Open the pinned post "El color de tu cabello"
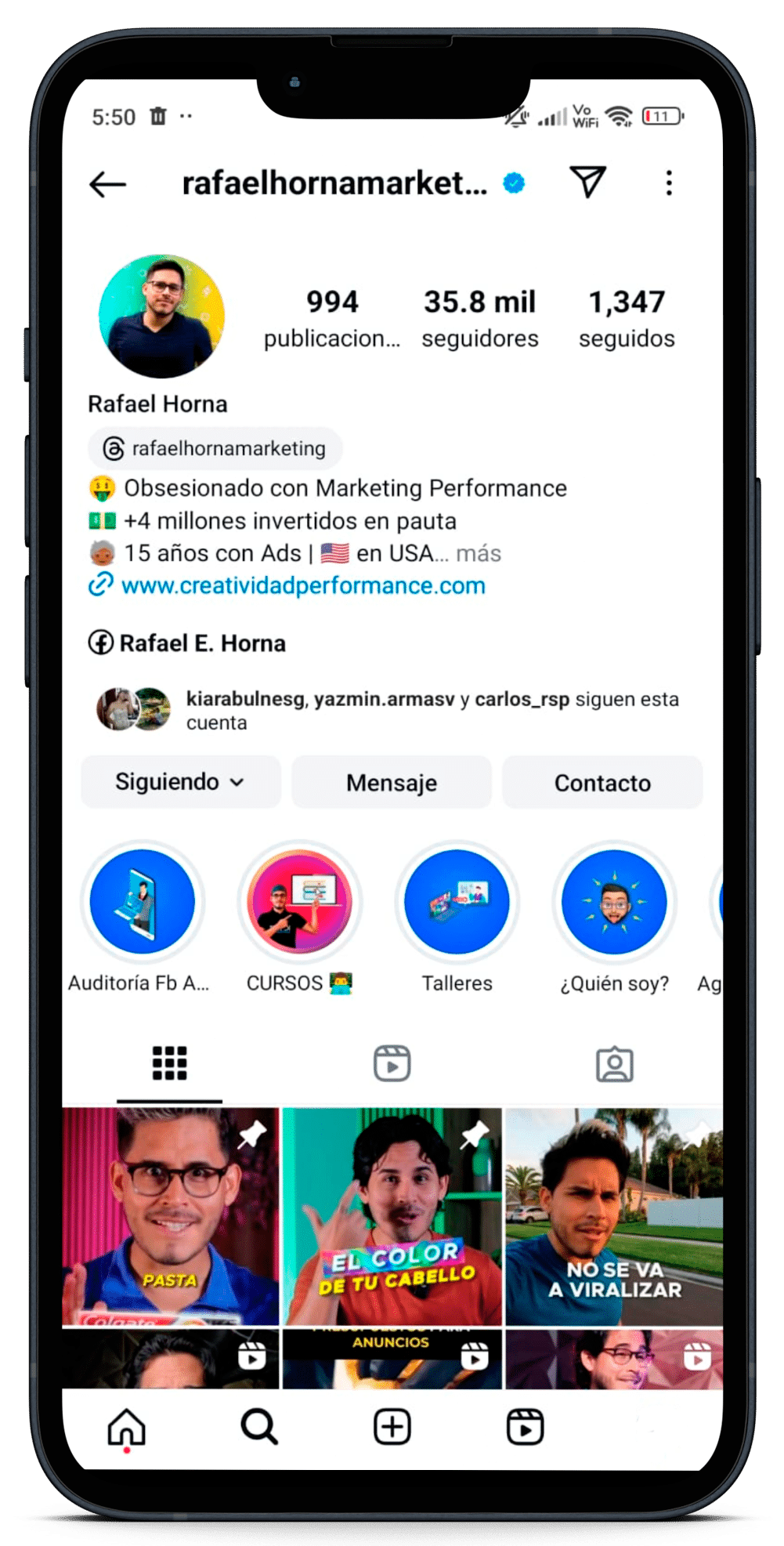Screen dimensions: 784x1546 392,1215
